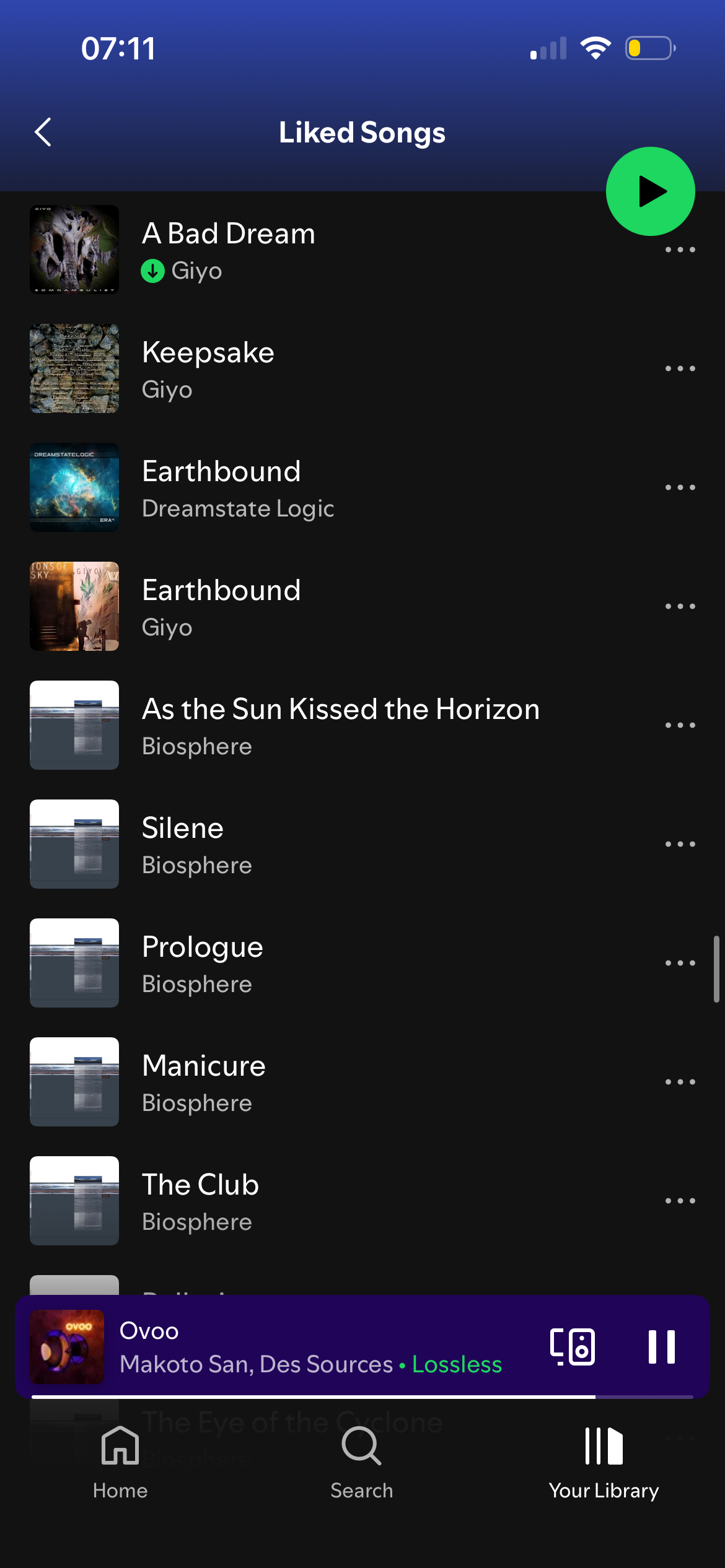Go back from Liked Songs
The height and width of the screenshot is (1568, 725).
click(43, 132)
